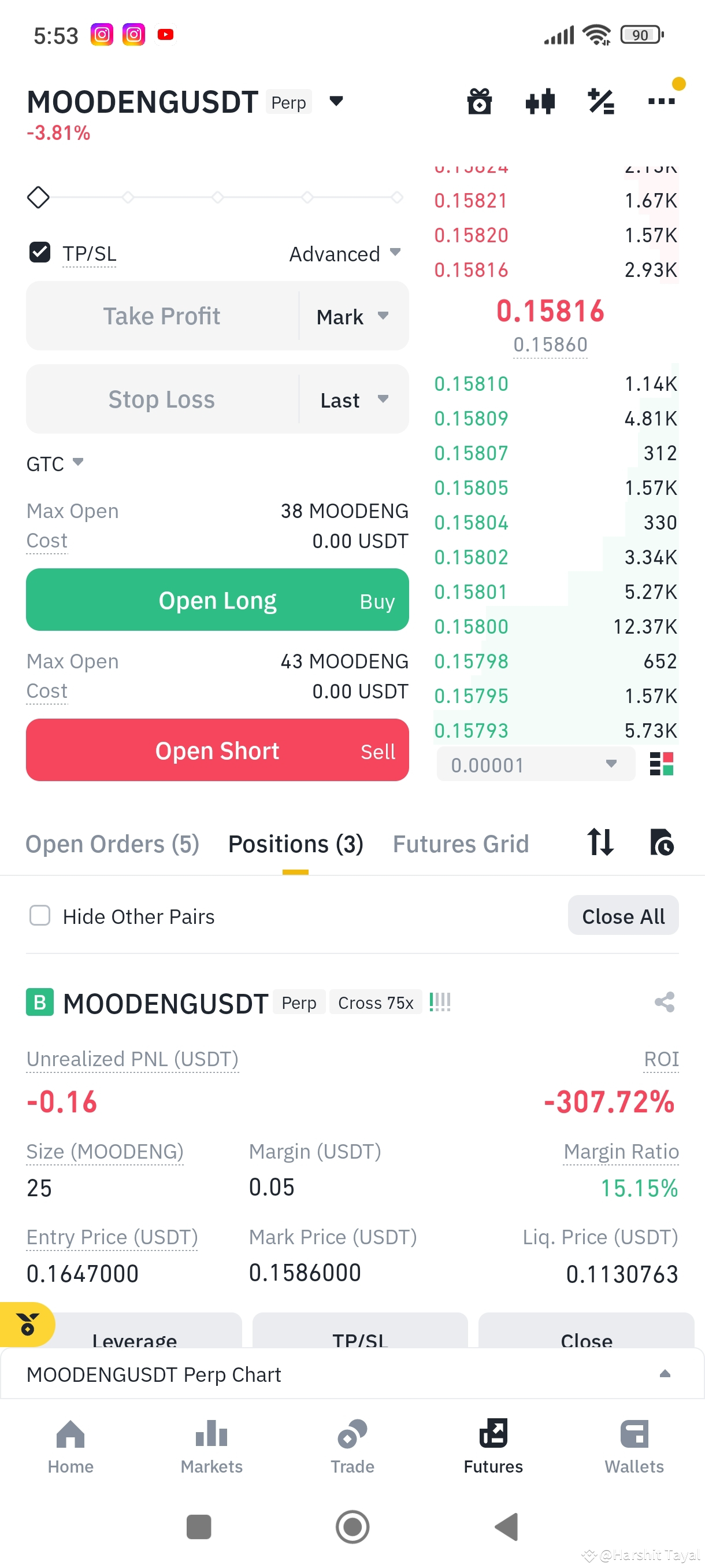705x1568 pixels.
Task: Tap the Stop Loss input field
Action: tap(161, 399)
